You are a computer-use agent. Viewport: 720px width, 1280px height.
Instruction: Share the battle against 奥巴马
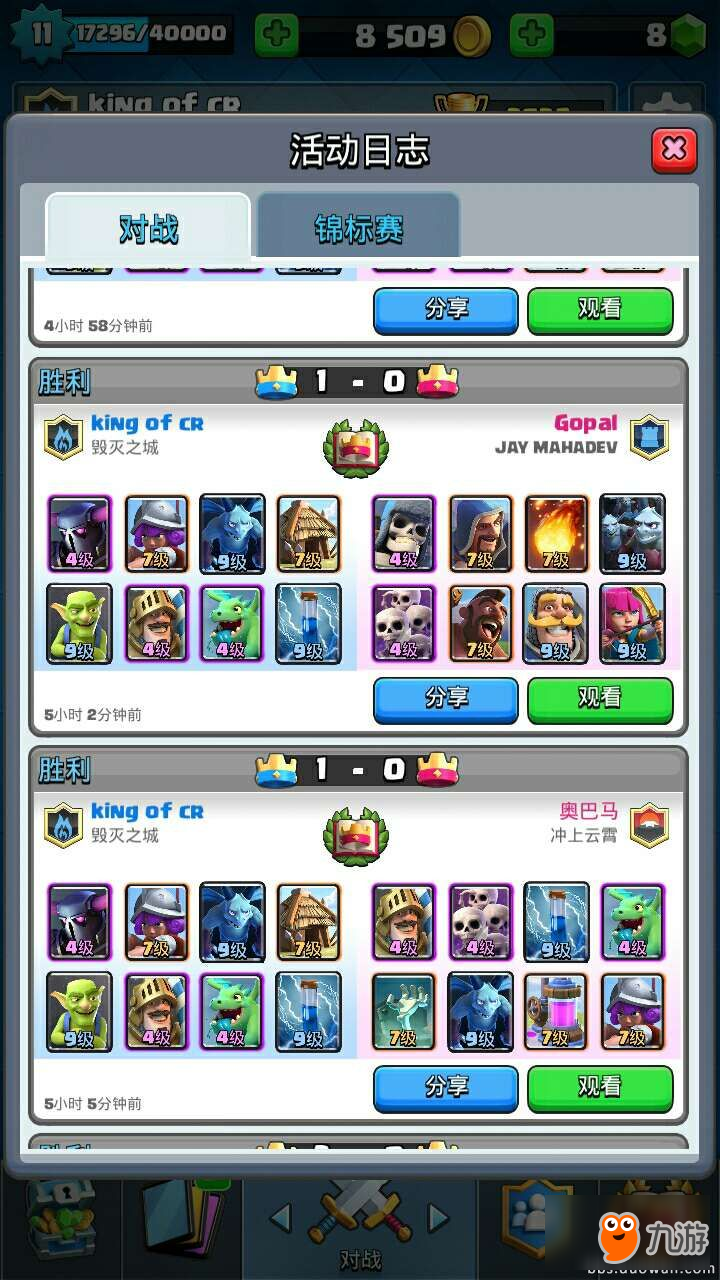click(x=446, y=1088)
